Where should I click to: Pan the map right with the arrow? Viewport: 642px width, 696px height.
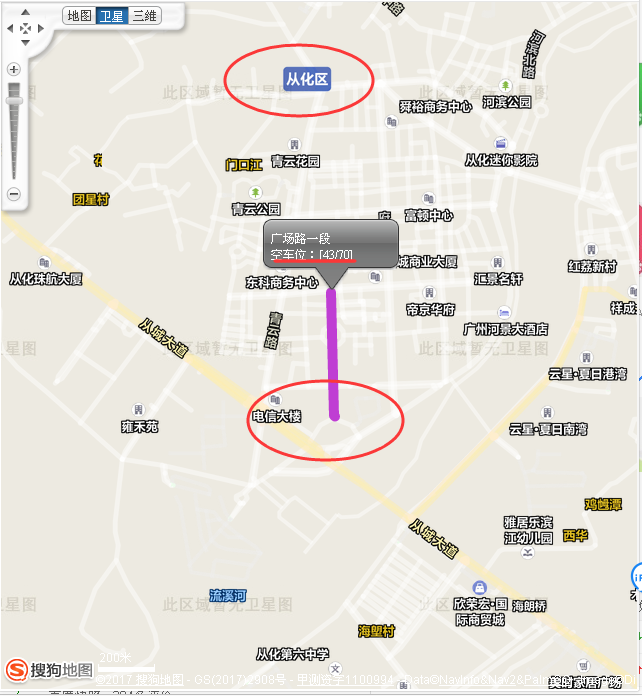(39, 28)
